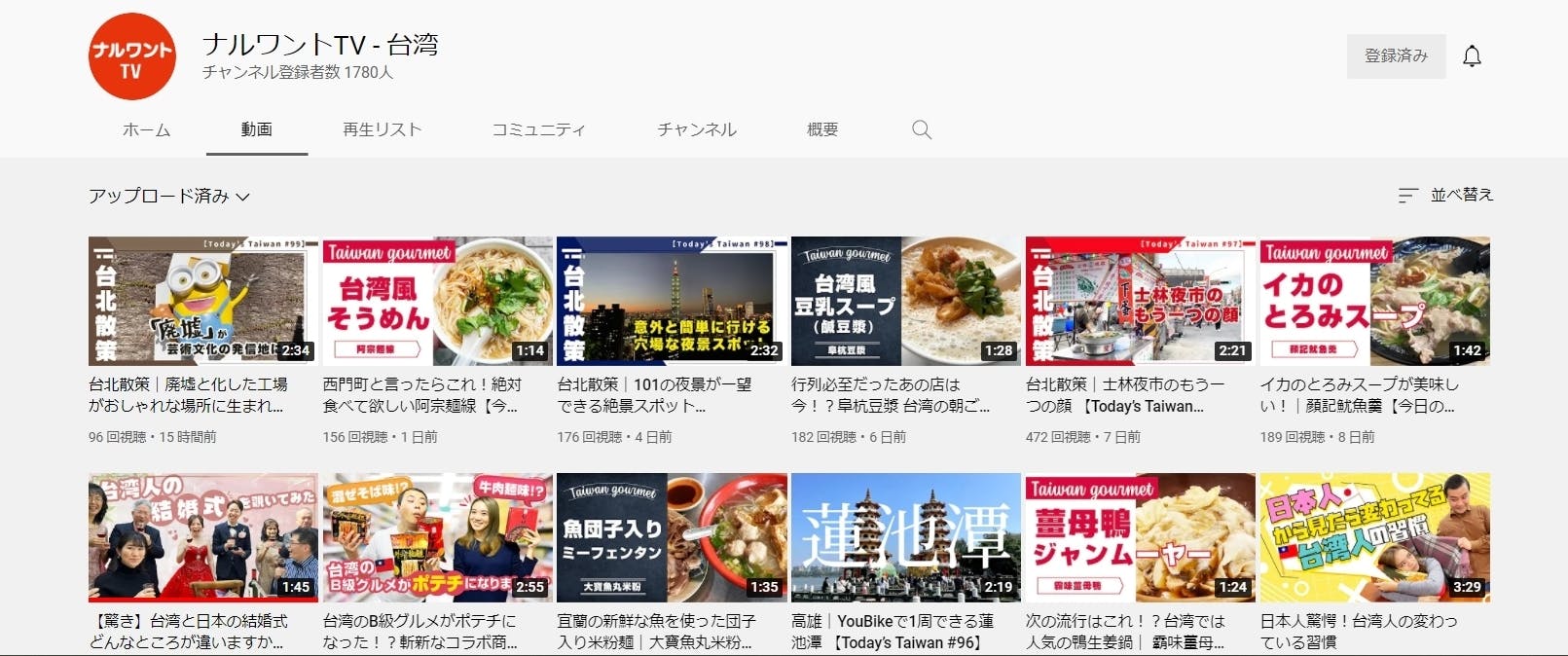Screen dimensions: 1568x656
Task: Open the 並べ替え sort options
Action: pyautogui.click(x=1445, y=195)
